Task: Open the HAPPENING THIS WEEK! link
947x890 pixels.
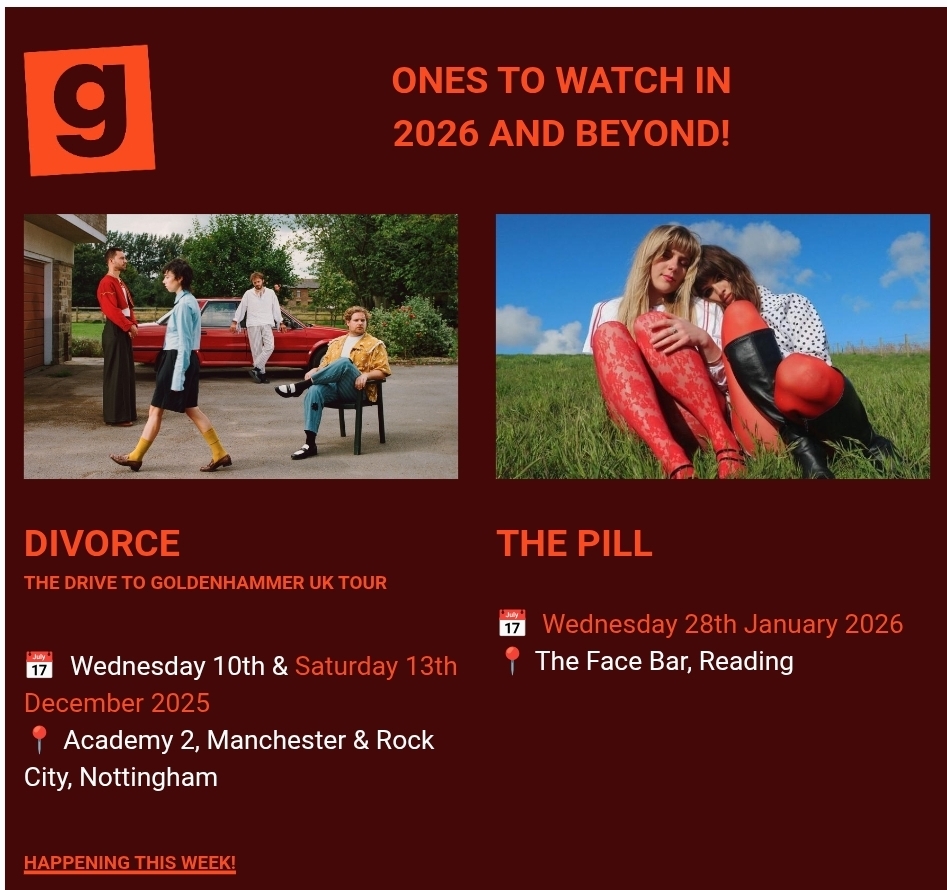Action: coord(130,863)
